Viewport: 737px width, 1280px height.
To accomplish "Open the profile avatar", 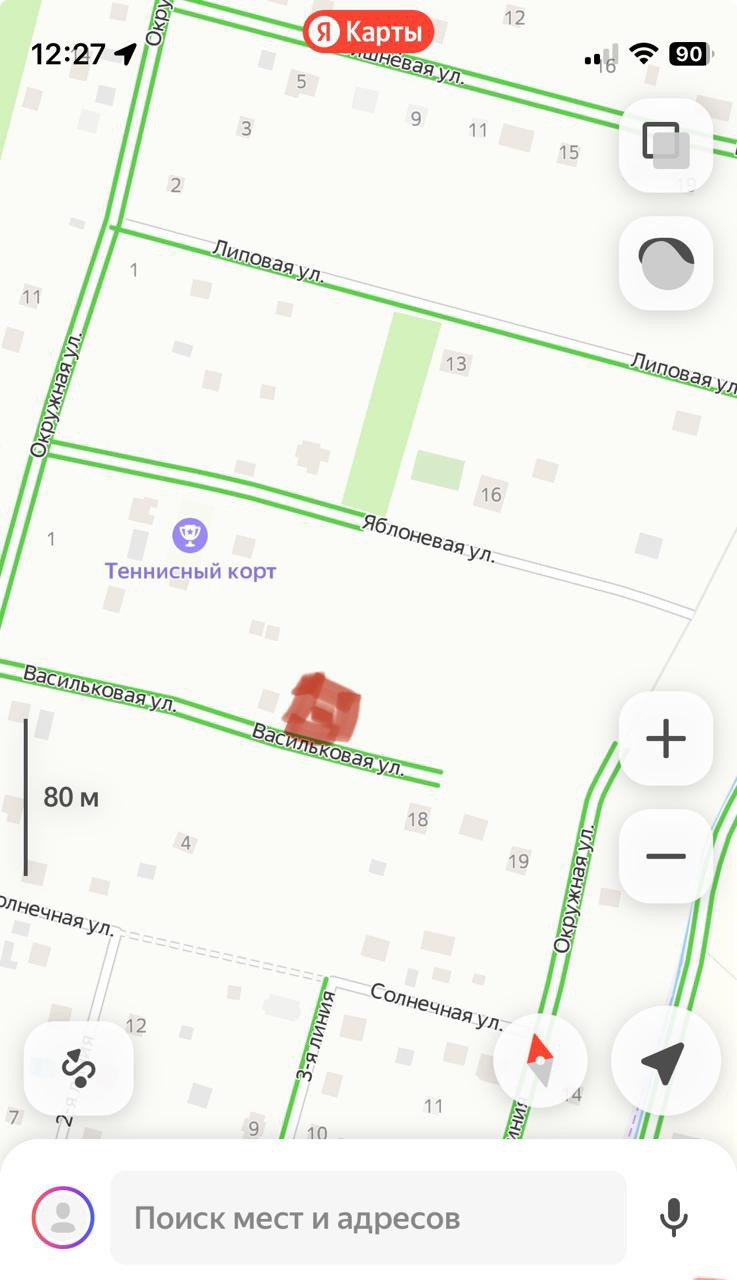I will 63,1218.
